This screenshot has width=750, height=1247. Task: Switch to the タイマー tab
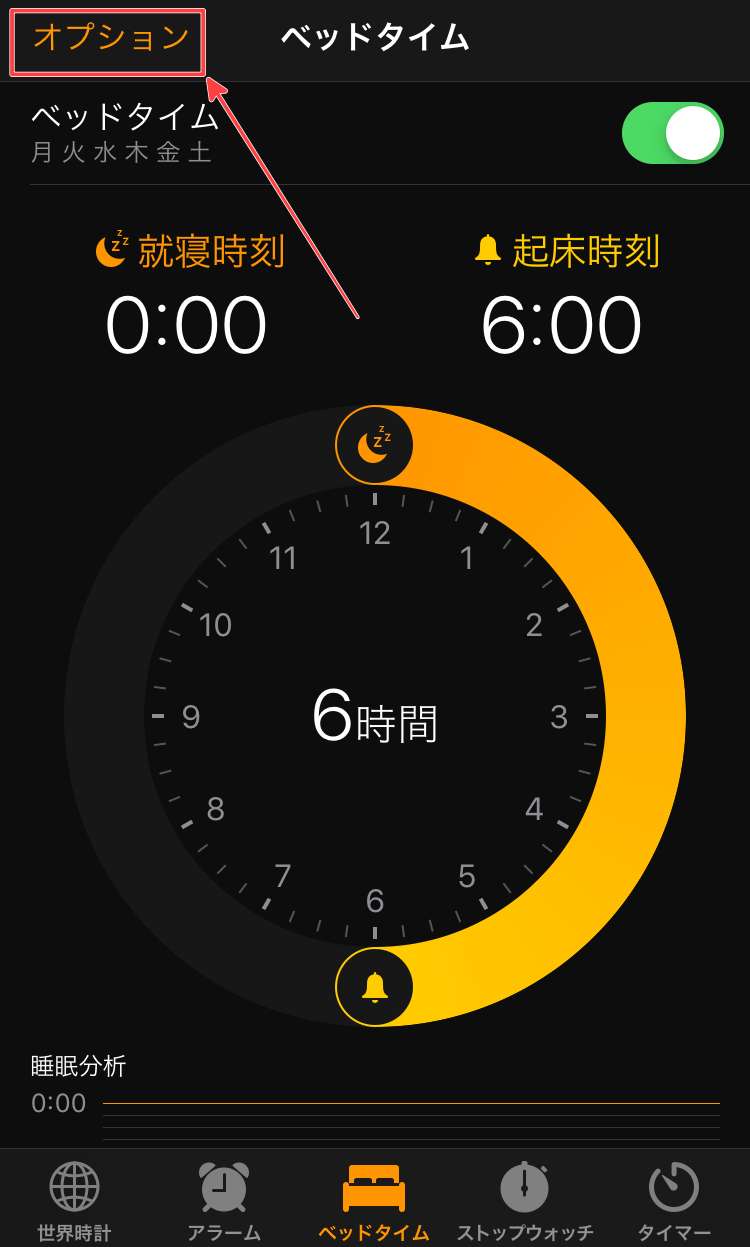point(674,1200)
